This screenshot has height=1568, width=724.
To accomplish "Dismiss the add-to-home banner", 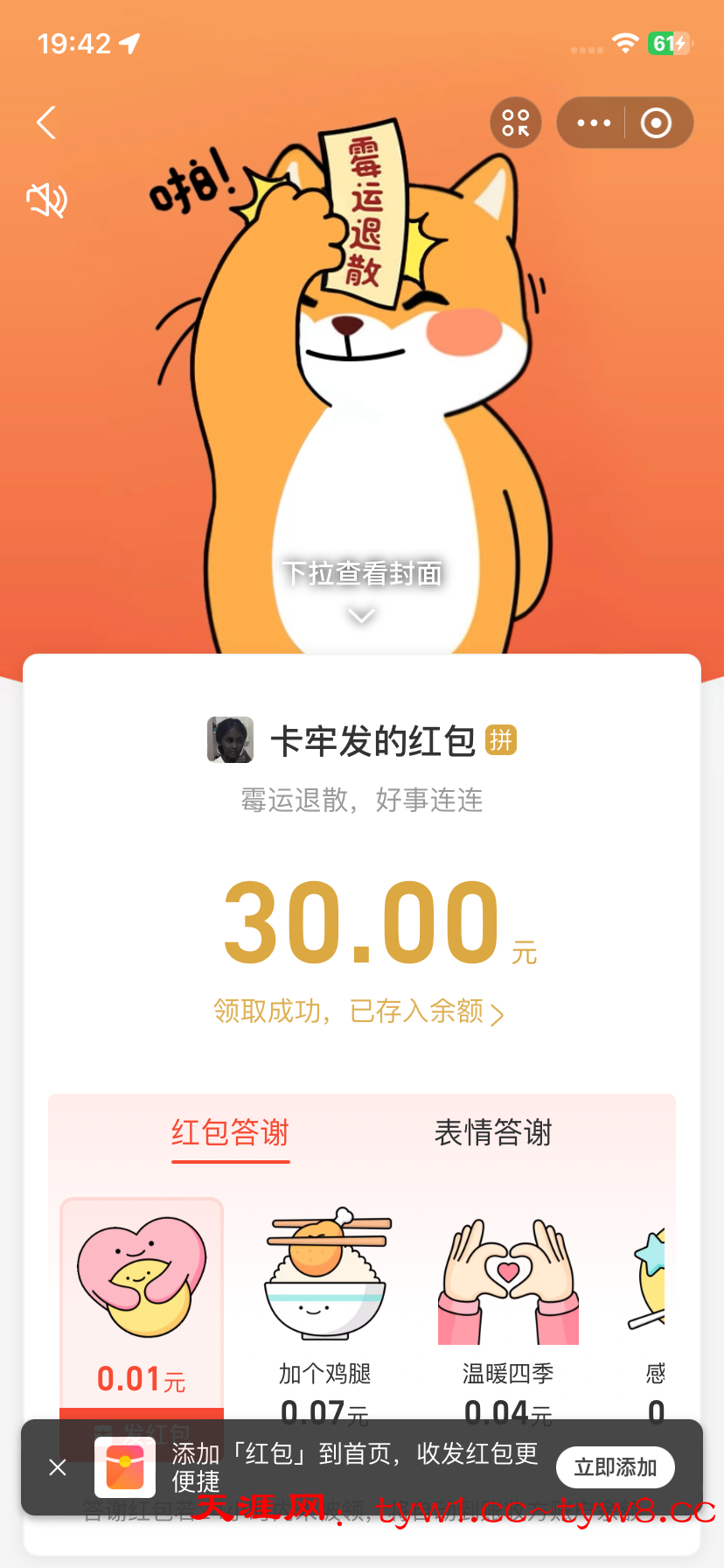I will click(58, 1467).
